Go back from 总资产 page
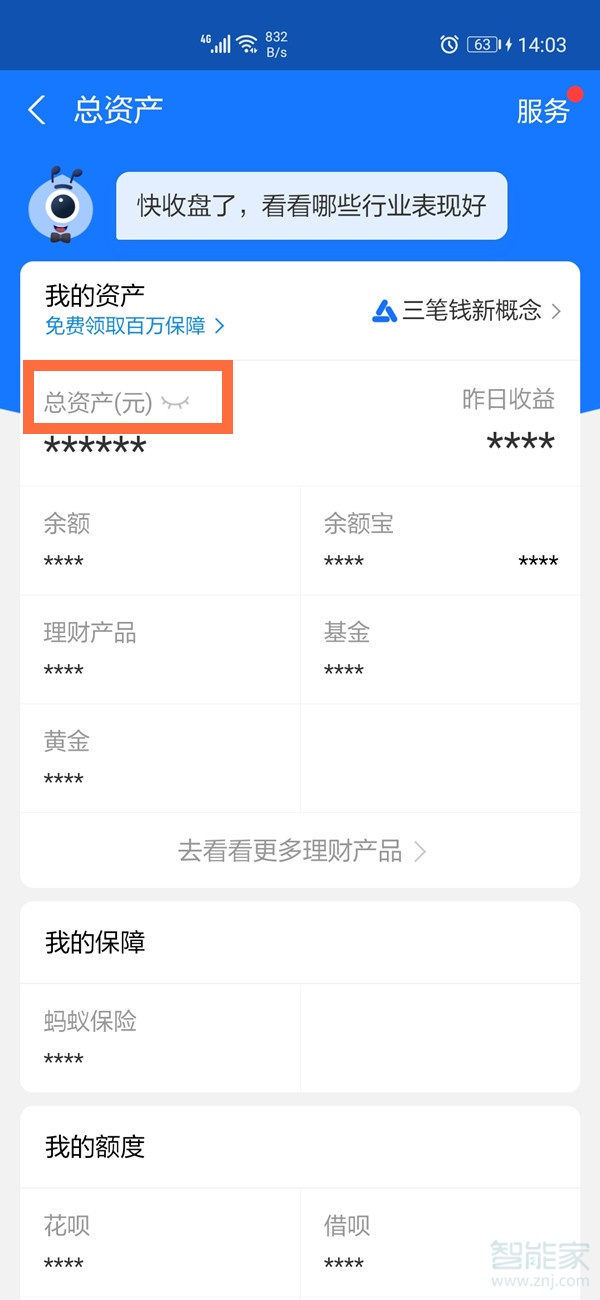Image resolution: width=600 pixels, height=1300 pixels. [x=37, y=110]
